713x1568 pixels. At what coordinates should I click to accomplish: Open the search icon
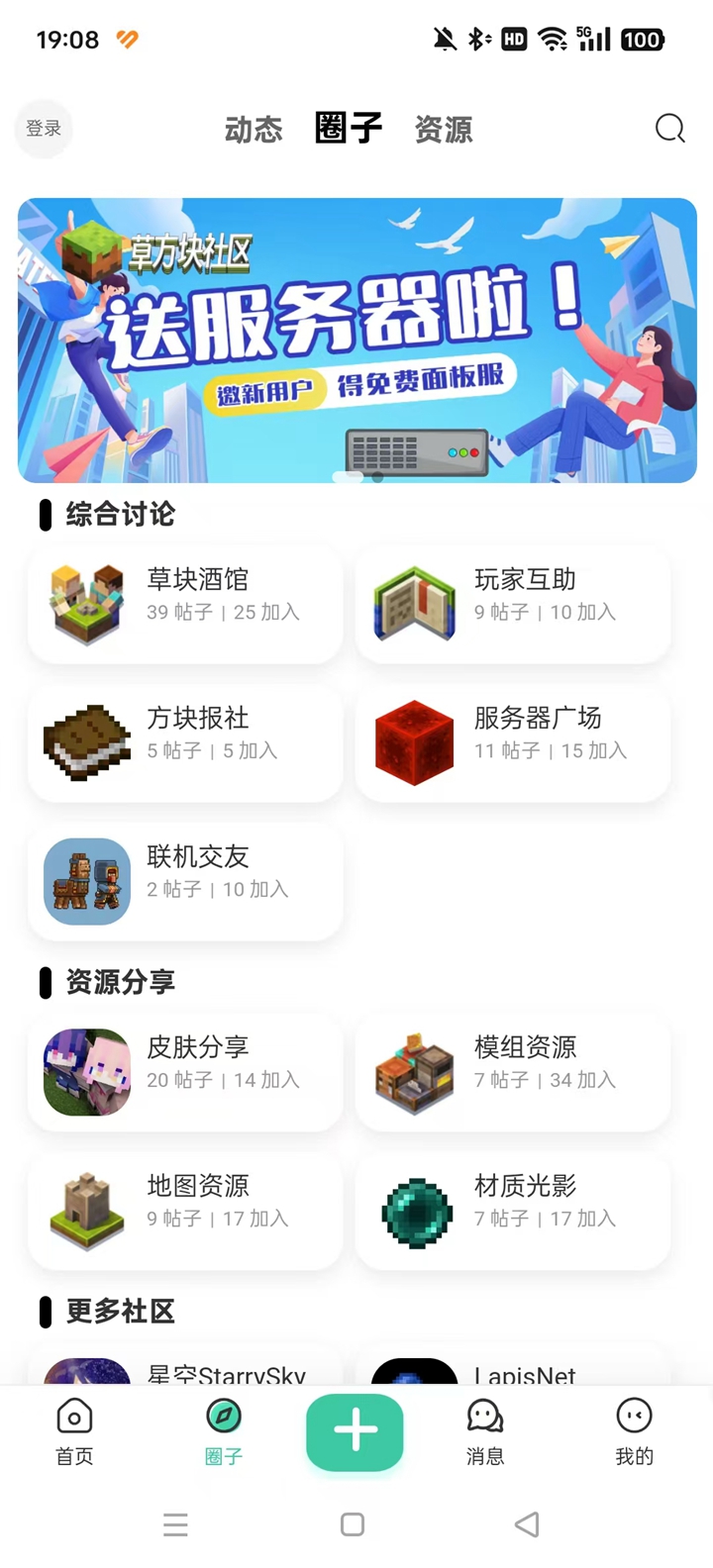[x=669, y=129]
